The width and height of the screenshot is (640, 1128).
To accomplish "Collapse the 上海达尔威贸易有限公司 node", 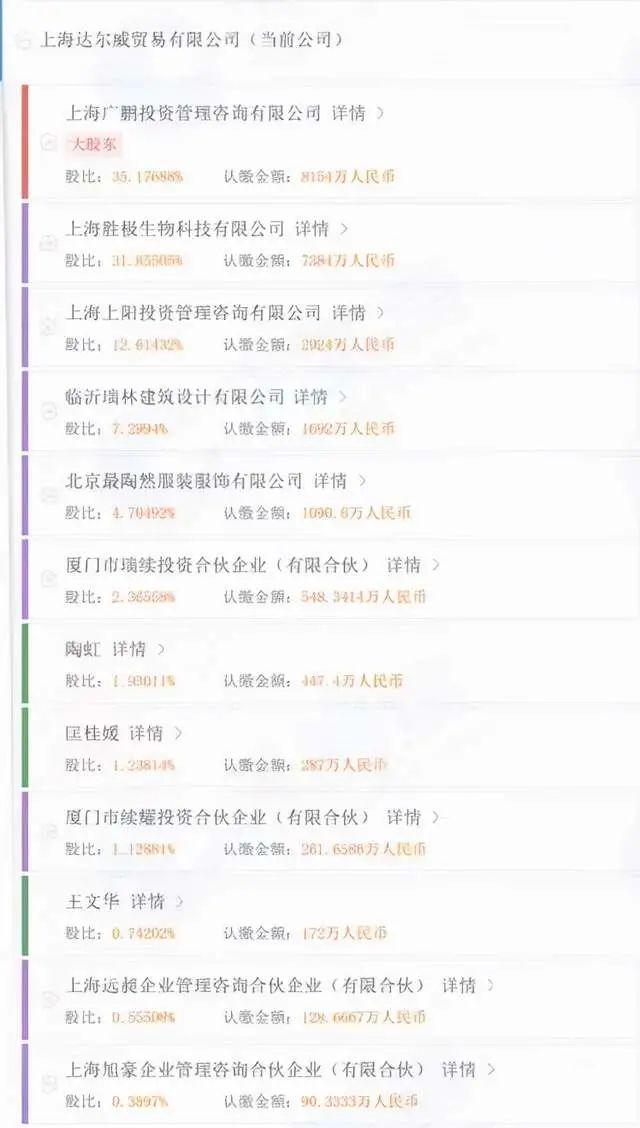I will pos(22,41).
